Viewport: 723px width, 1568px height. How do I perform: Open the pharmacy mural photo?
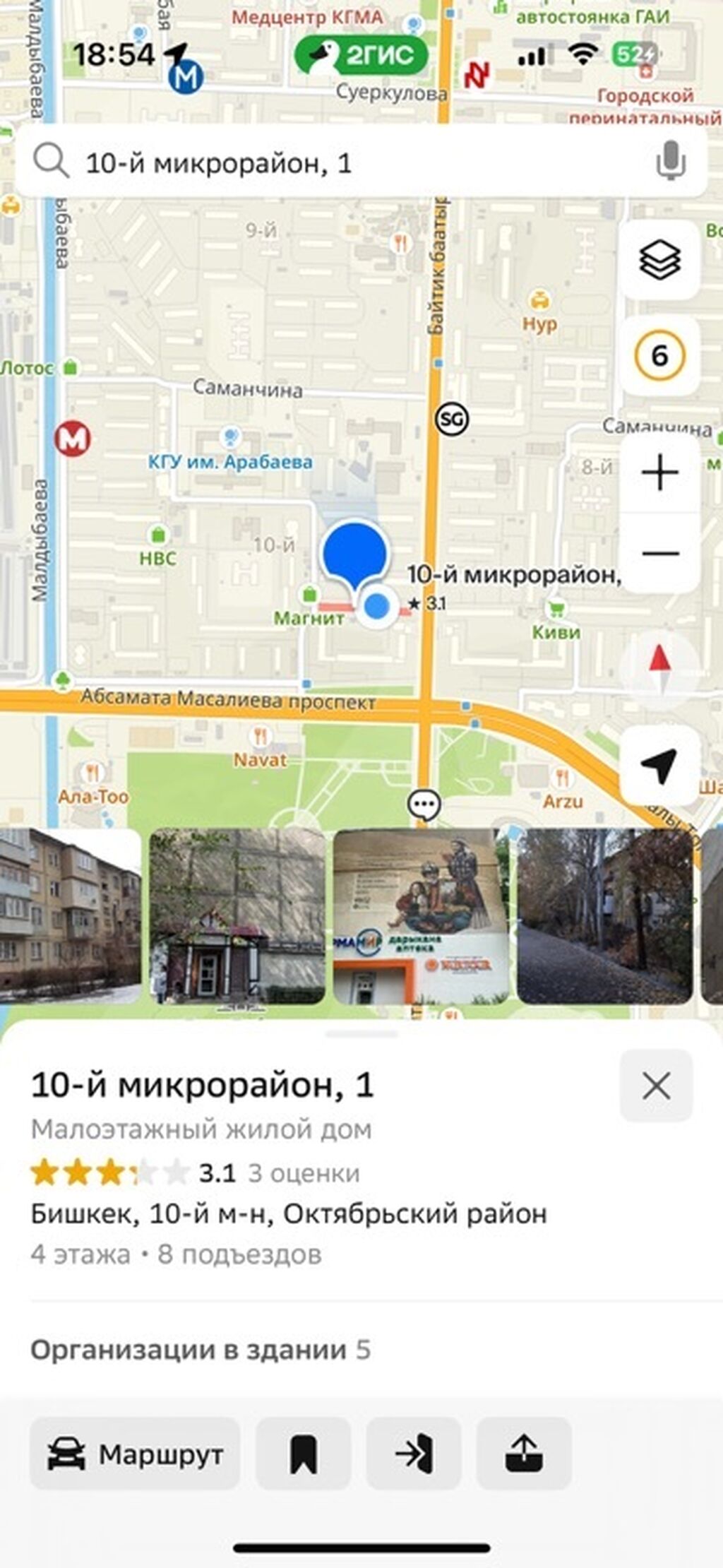(x=421, y=915)
